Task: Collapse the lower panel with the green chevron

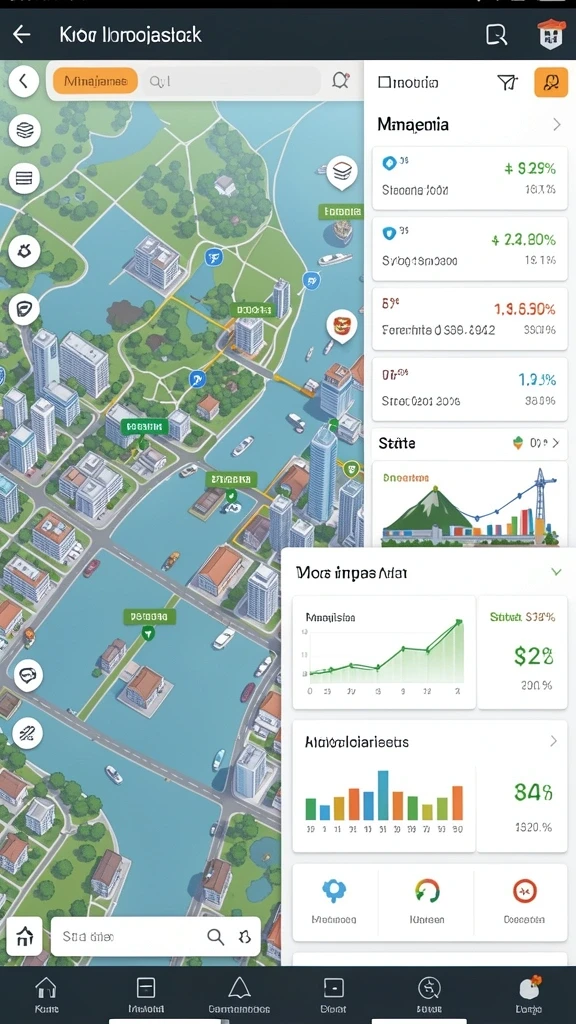Action: pos(556,572)
